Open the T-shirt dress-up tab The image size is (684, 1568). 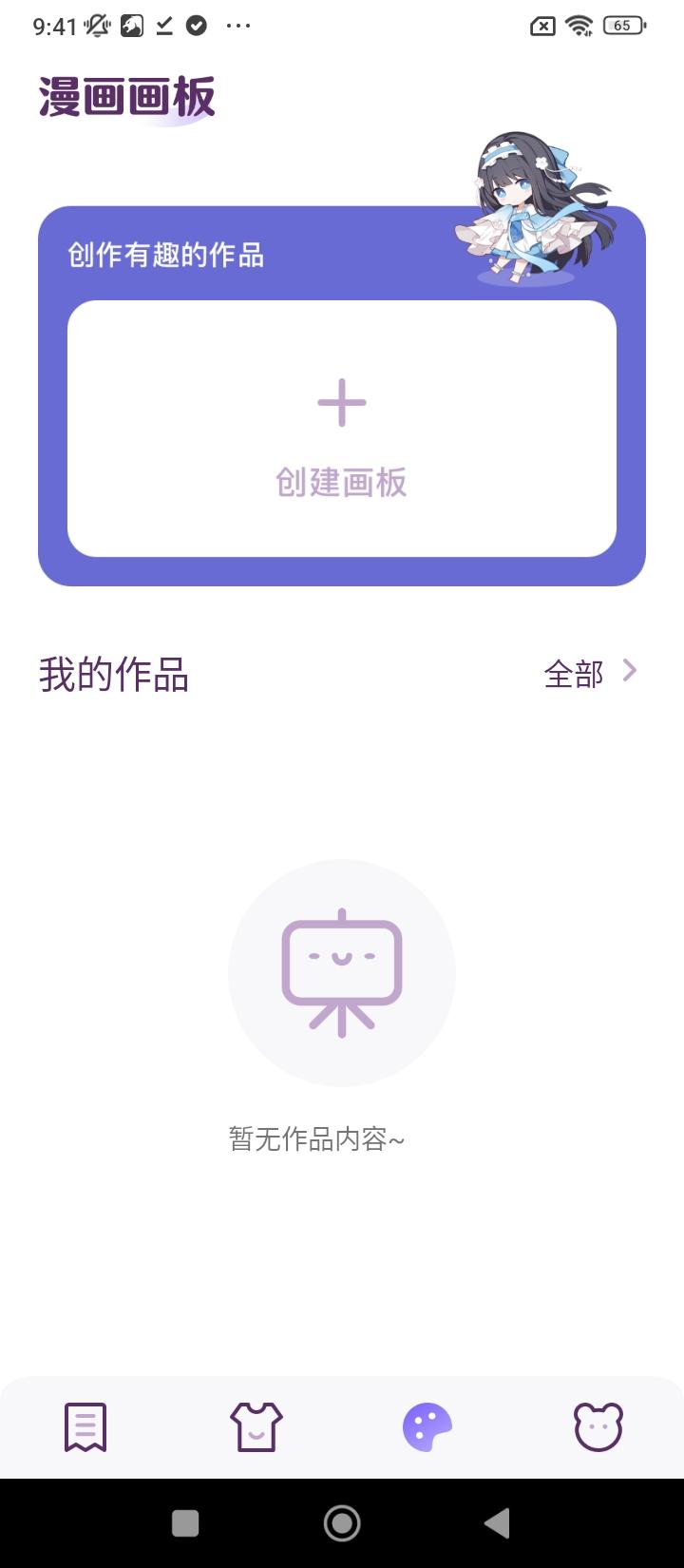256,1426
